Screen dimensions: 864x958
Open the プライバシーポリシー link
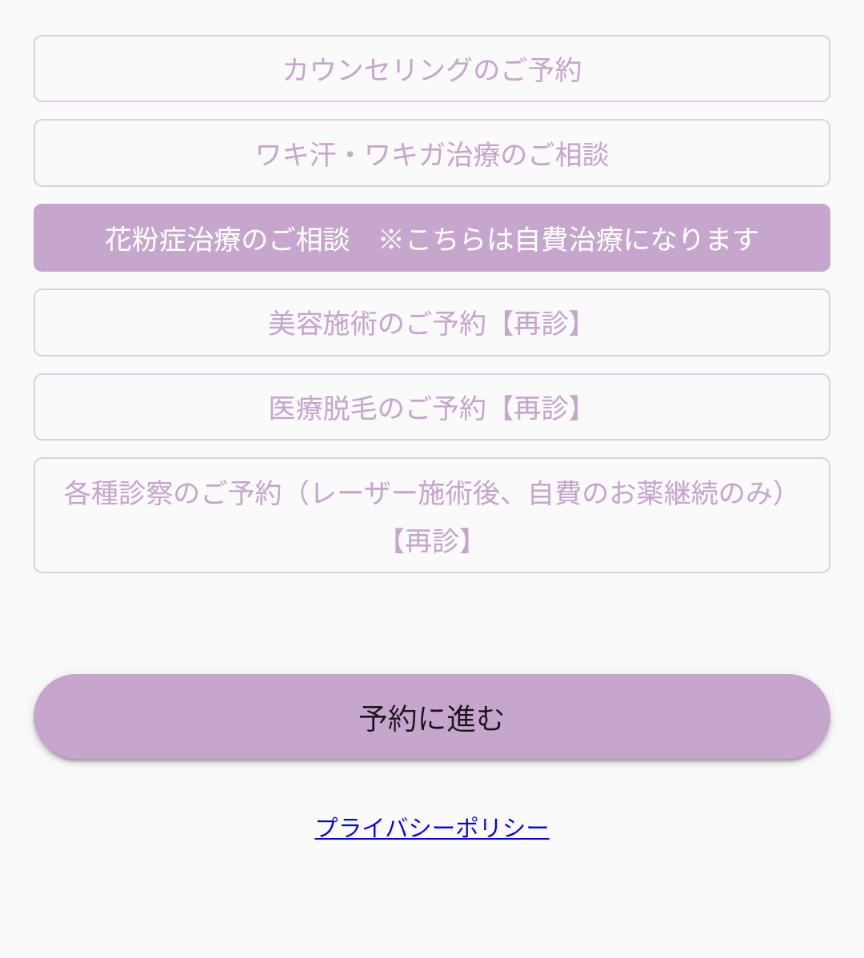(432, 828)
